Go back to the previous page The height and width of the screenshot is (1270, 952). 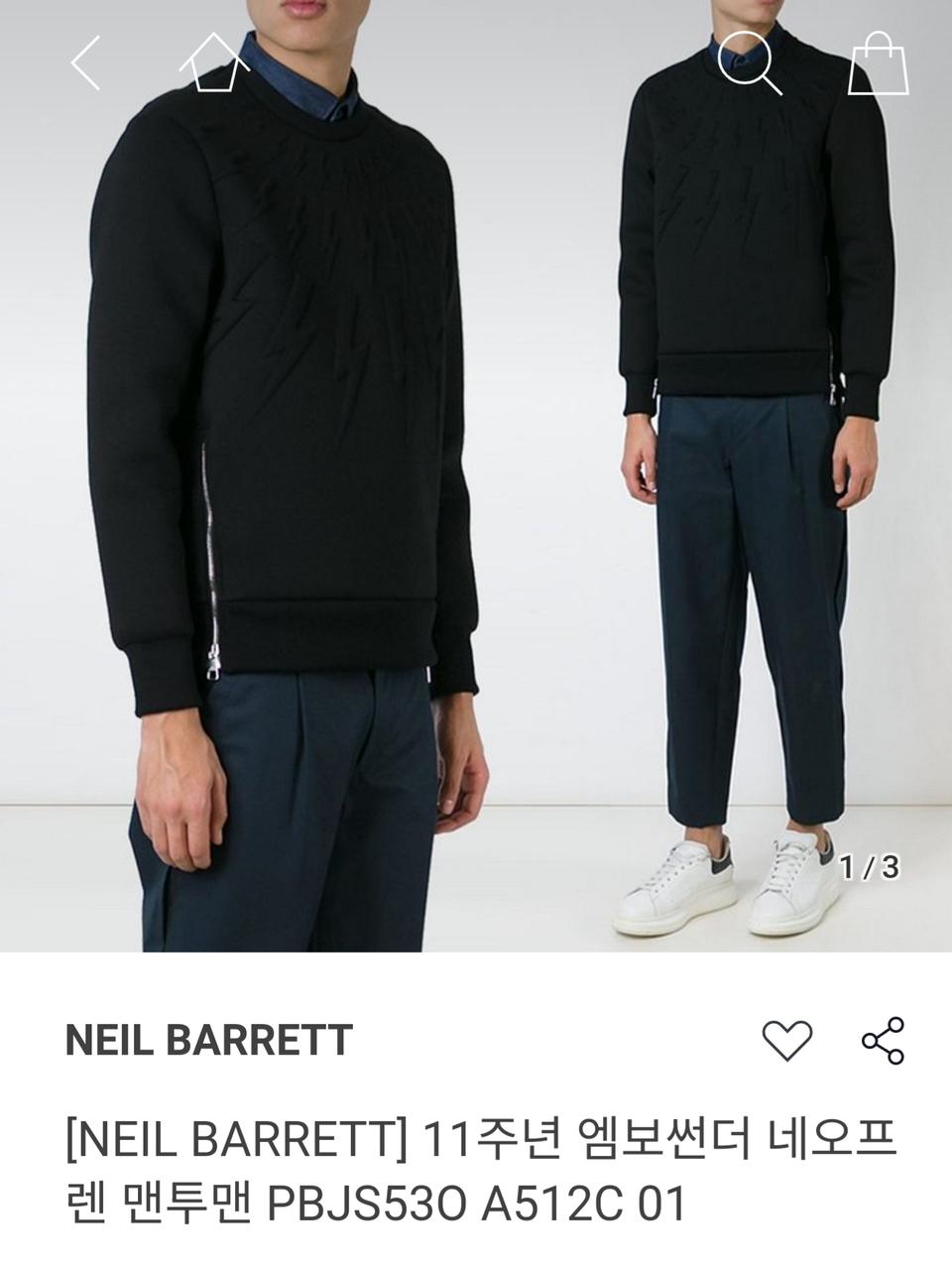[86, 63]
